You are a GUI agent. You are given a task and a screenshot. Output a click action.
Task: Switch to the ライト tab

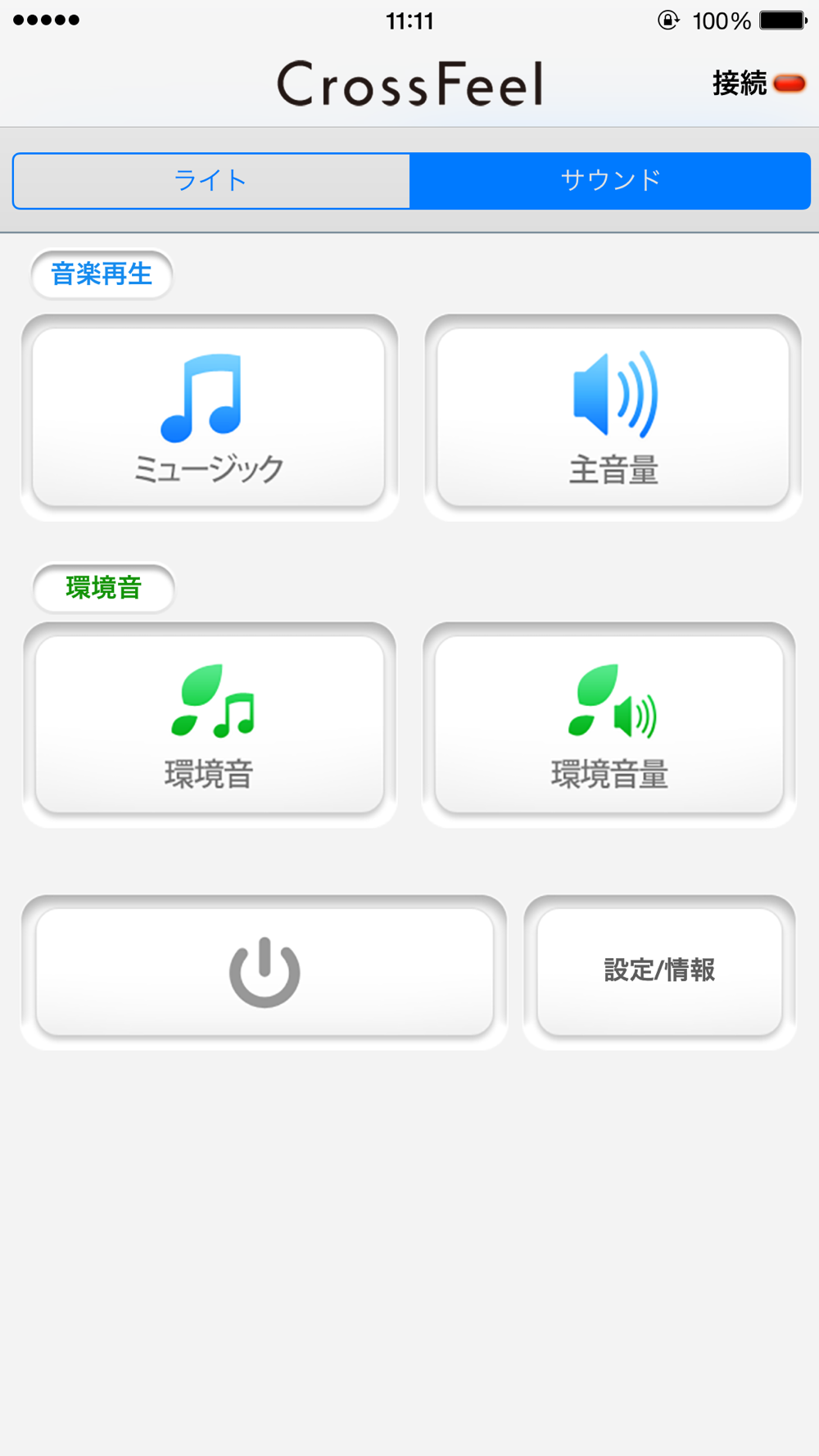(x=211, y=180)
